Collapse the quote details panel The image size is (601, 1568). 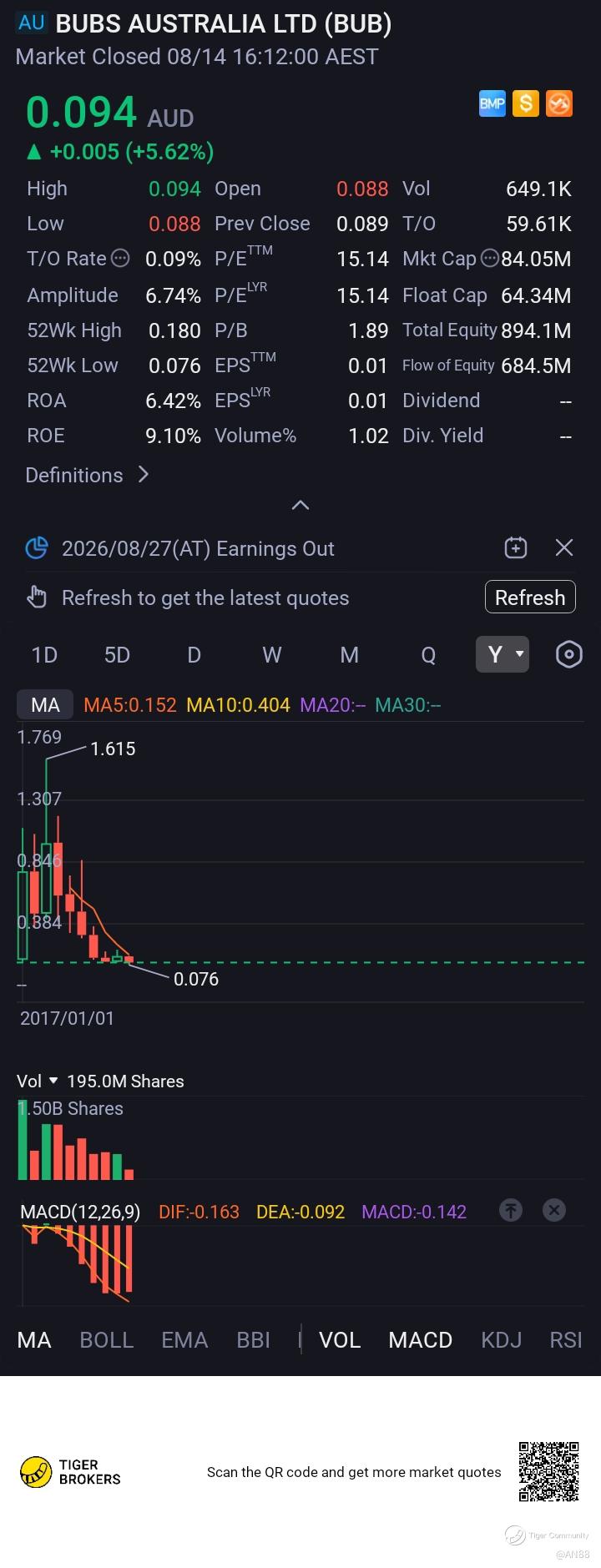[300, 505]
